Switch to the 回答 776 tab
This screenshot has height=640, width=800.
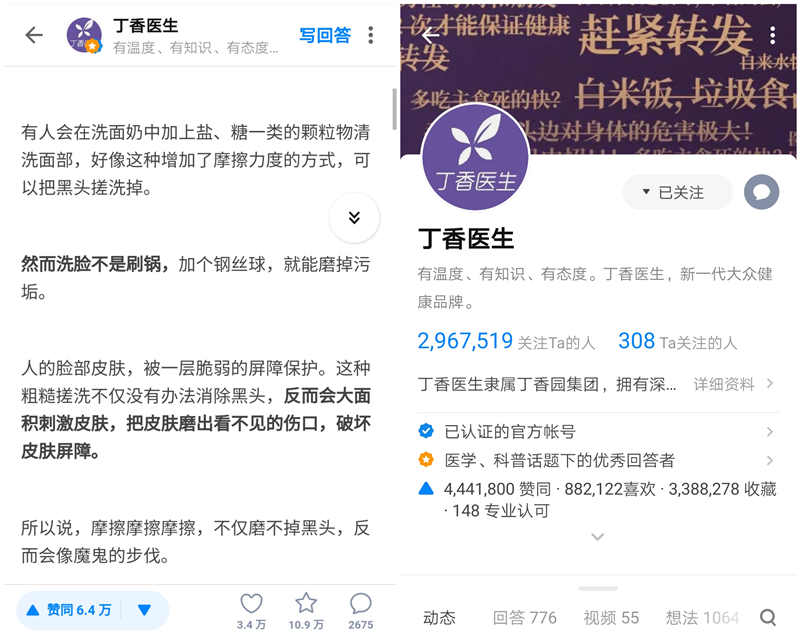[x=524, y=618]
